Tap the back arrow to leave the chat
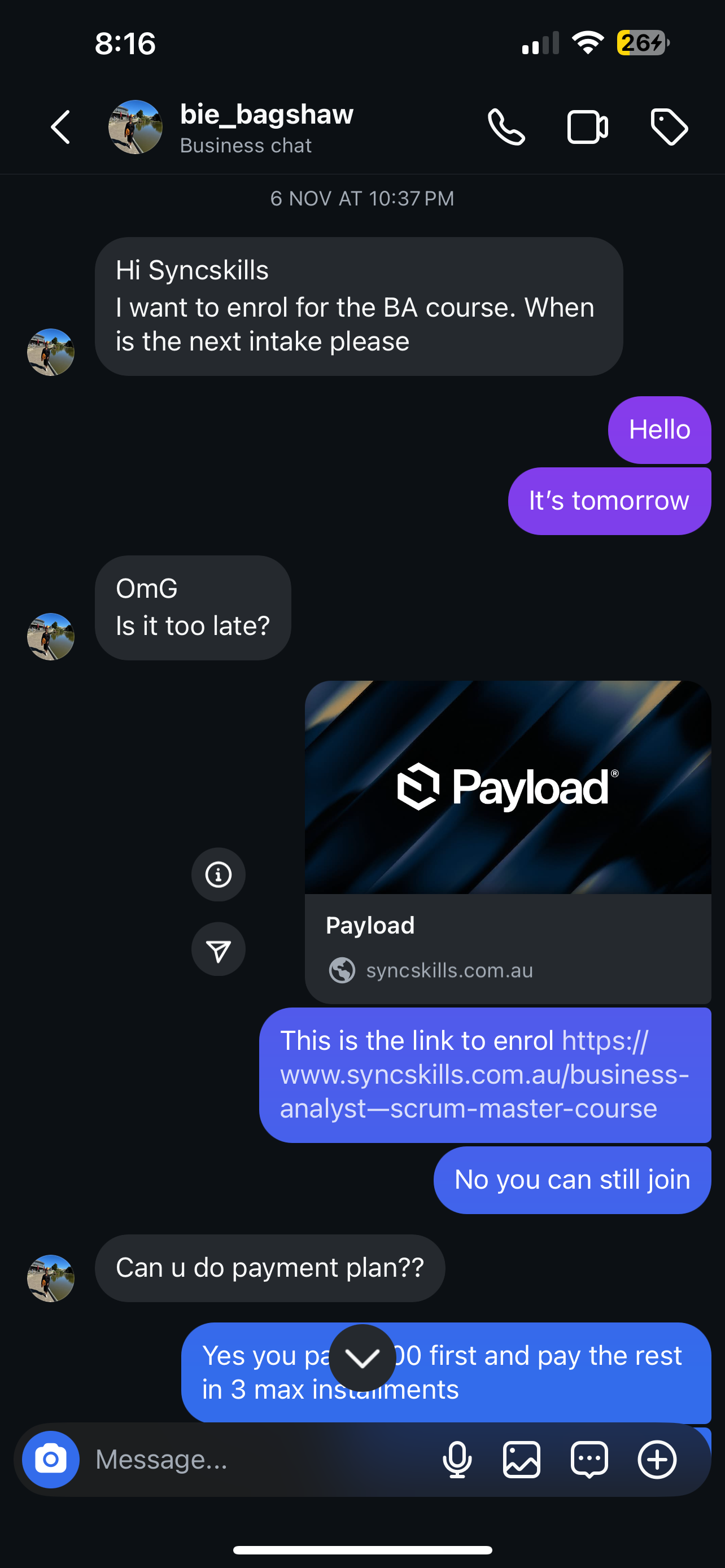 tap(60, 126)
